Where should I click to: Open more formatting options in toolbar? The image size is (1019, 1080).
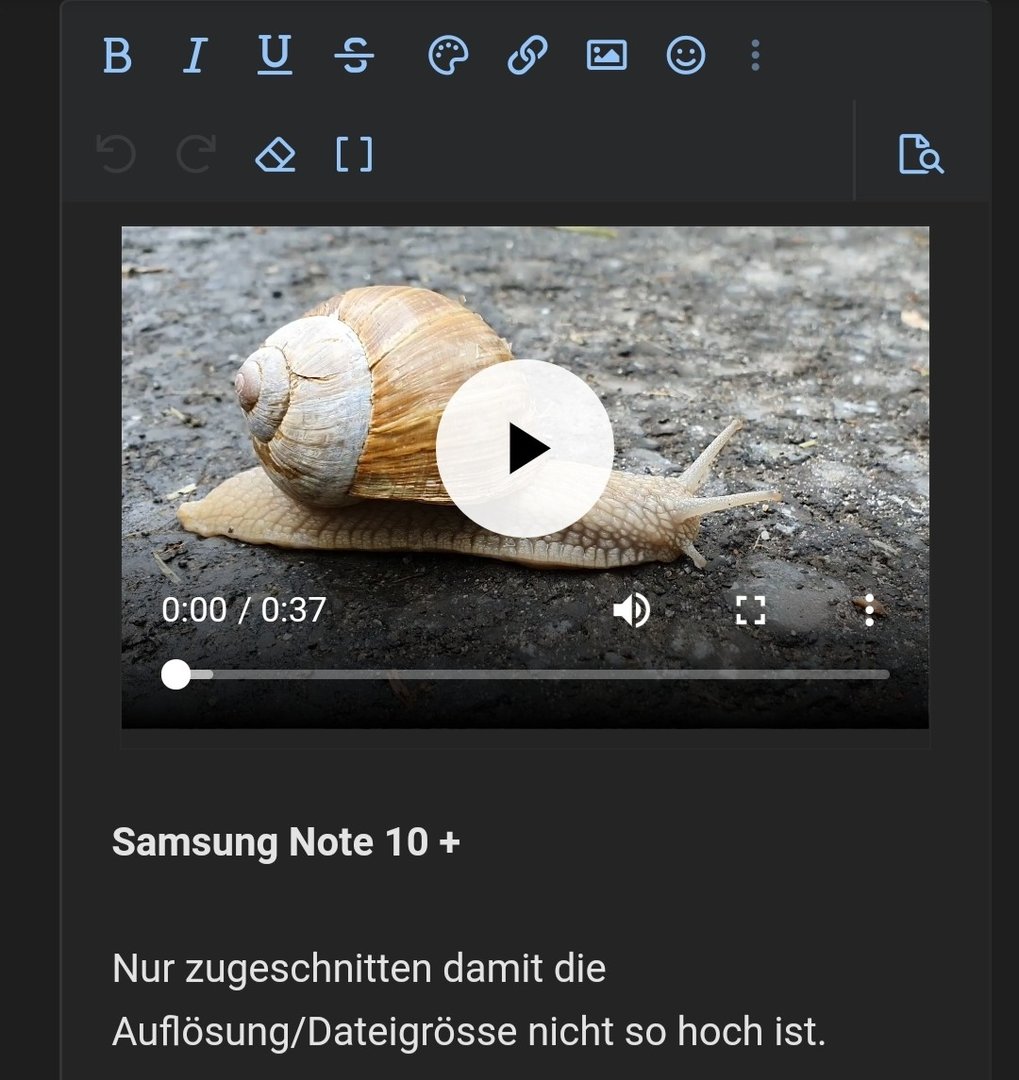pyautogui.click(x=755, y=56)
